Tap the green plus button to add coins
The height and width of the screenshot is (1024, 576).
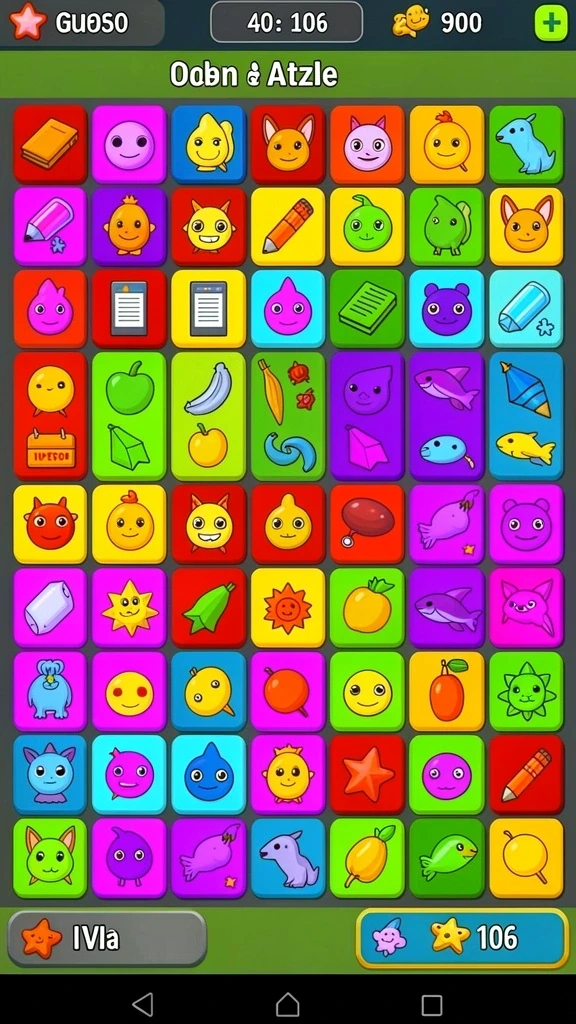(x=551, y=24)
